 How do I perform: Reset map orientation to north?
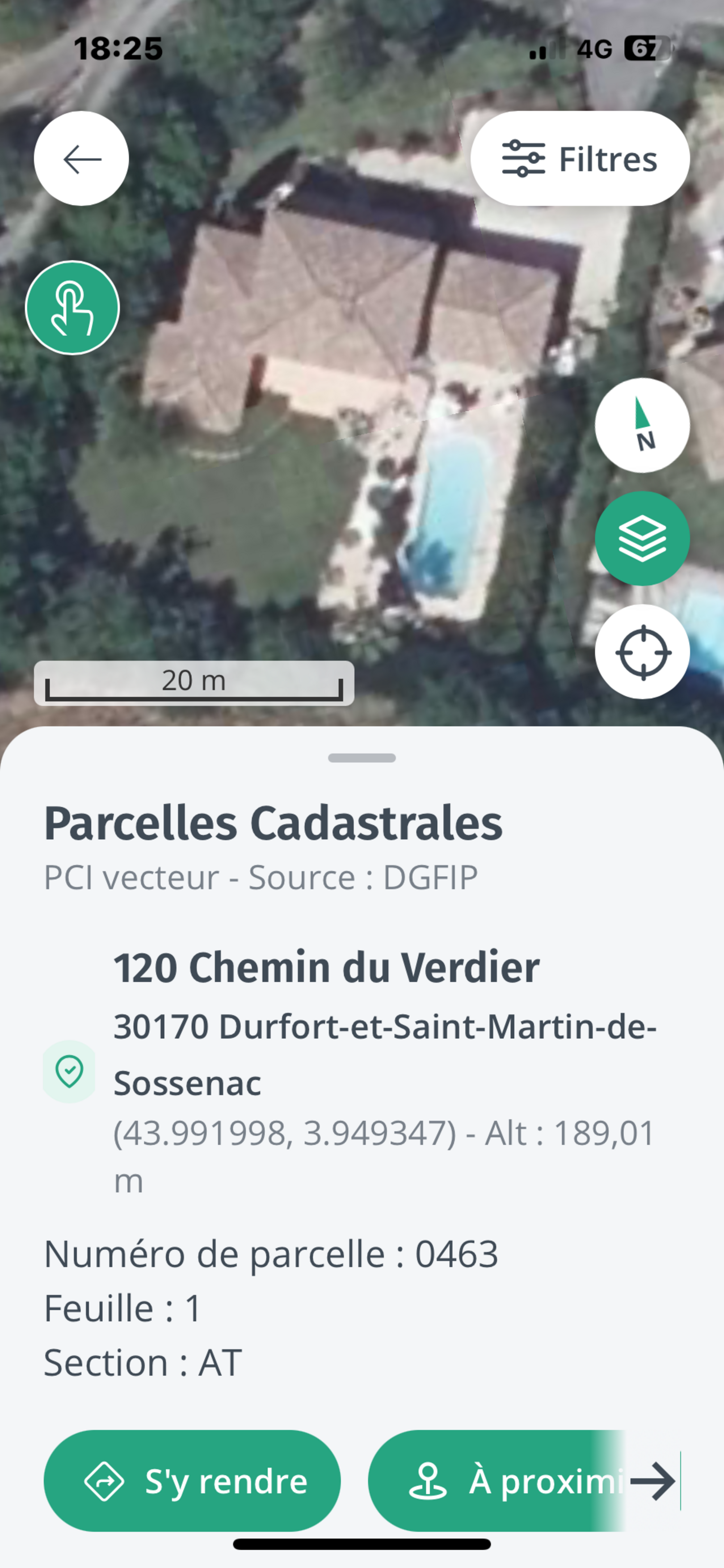642,425
